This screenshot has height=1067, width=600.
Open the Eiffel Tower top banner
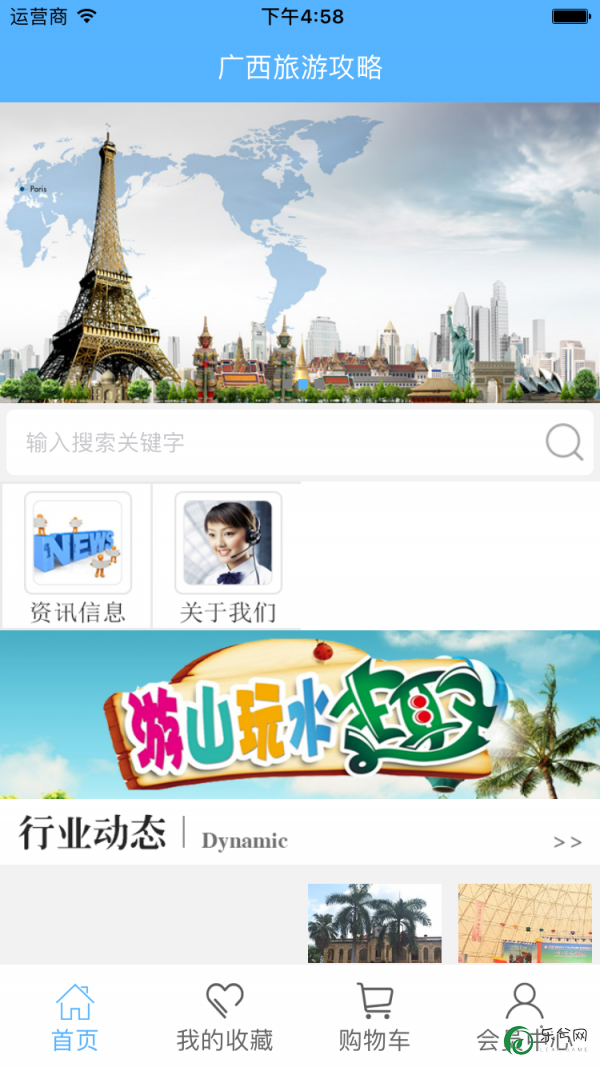300,252
